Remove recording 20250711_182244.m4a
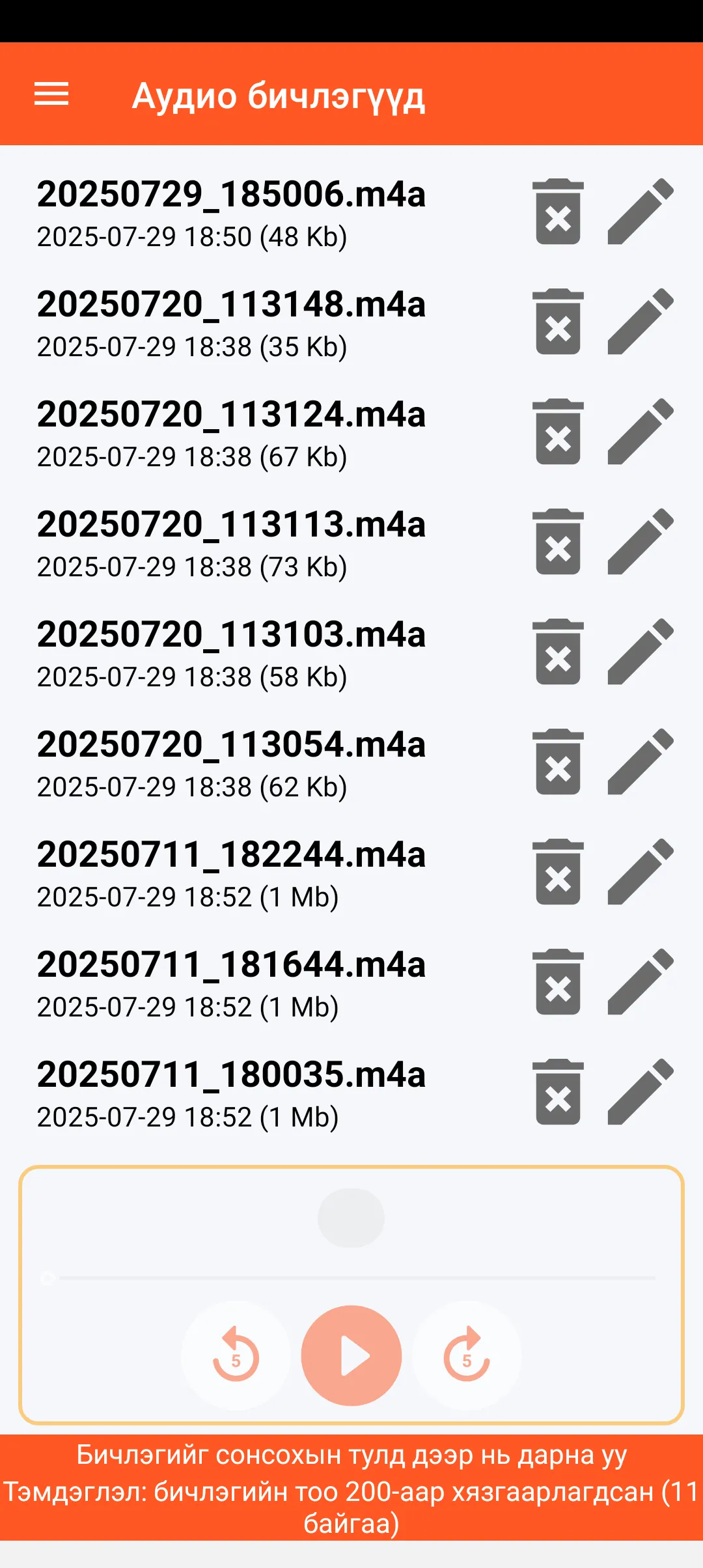Viewport: 703px width, 1568px height. (558, 872)
